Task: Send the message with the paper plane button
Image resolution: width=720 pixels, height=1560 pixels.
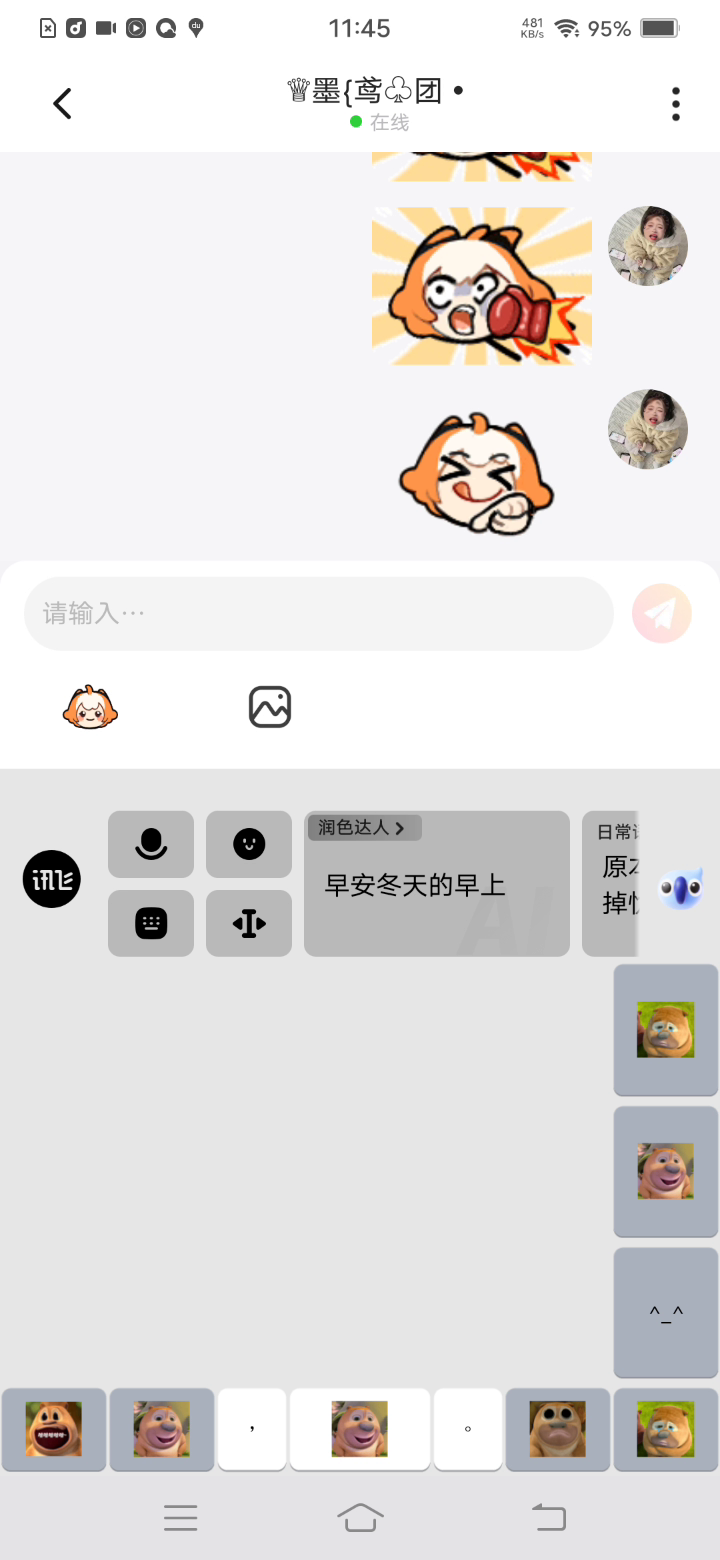Action: 661,613
